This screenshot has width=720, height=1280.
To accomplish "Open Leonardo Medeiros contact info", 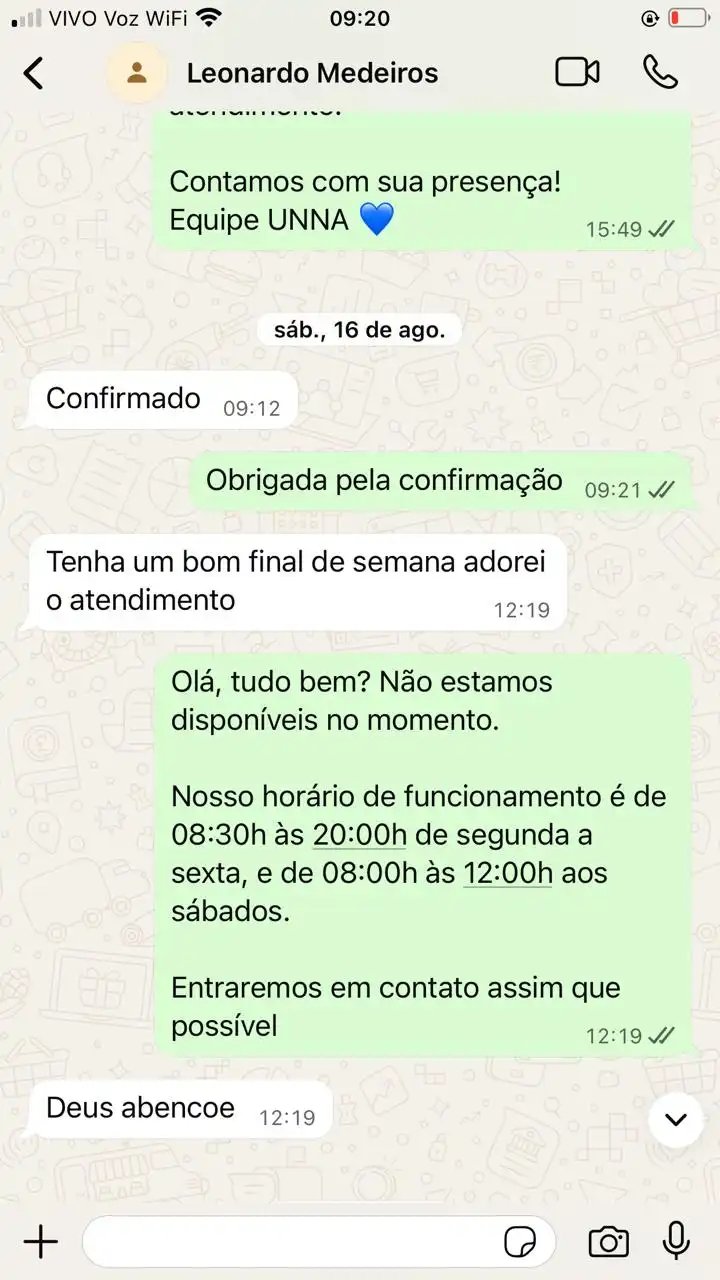I will (x=311, y=73).
